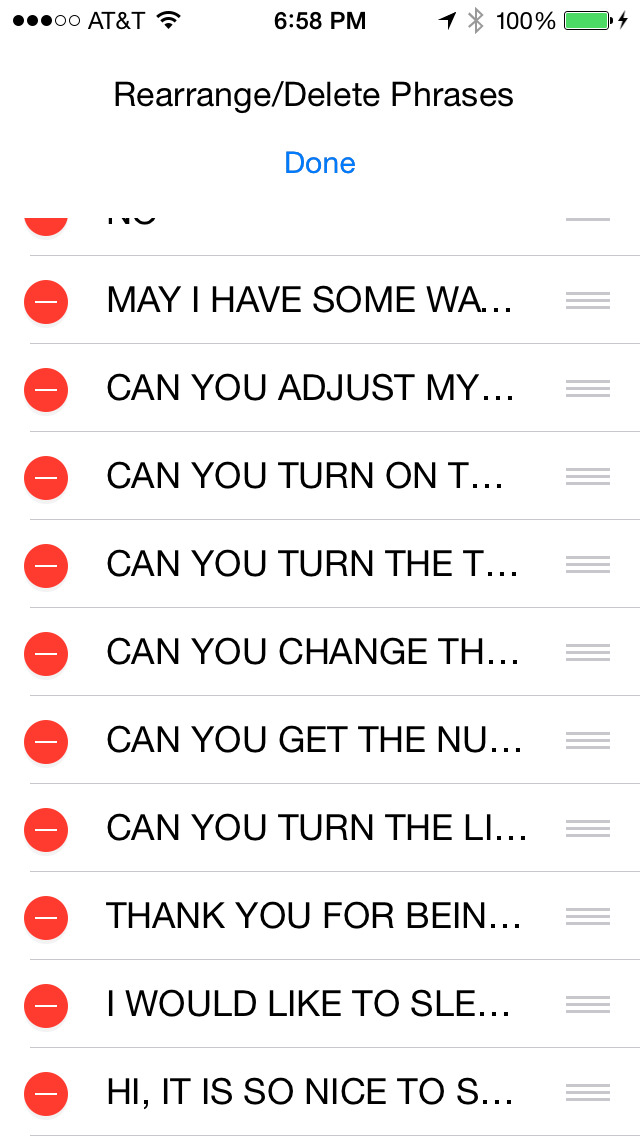Tap minus icon beside CAN YOU TURN THE LI…

pyautogui.click(x=46, y=829)
